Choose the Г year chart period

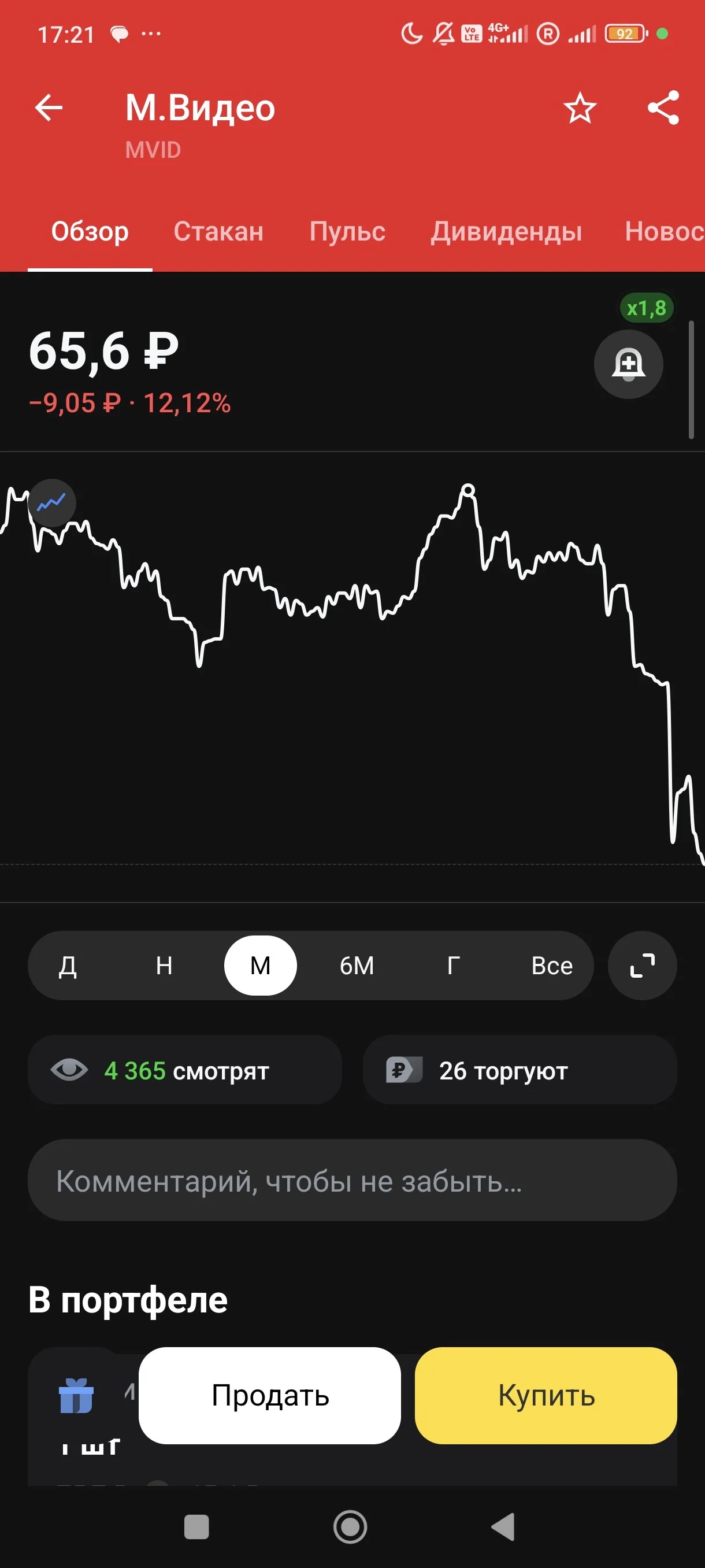pyautogui.click(x=454, y=966)
